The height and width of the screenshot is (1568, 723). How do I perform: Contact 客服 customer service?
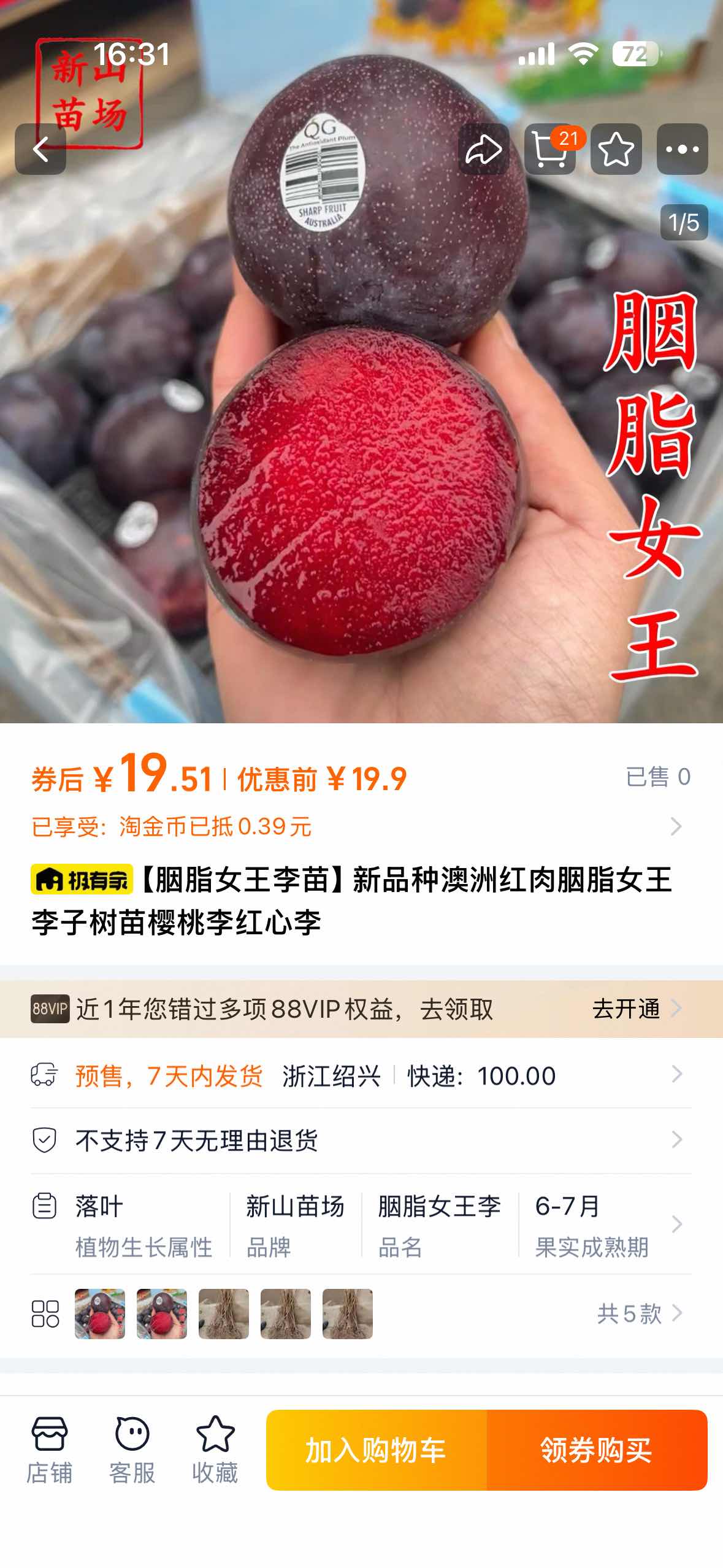pyautogui.click(x=132, y=1450)
